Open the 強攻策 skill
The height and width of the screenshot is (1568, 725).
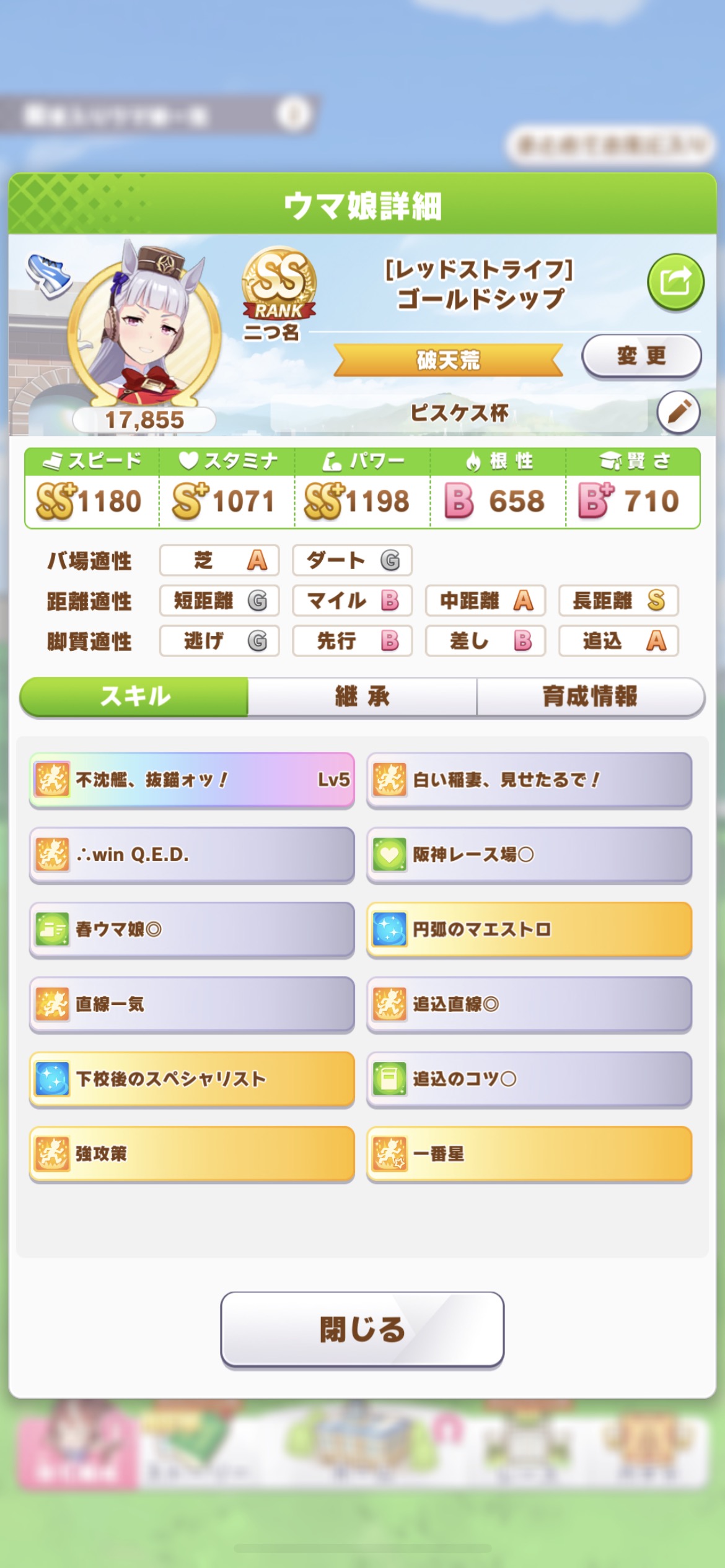pyautogui.click(x=192, y=1153)
